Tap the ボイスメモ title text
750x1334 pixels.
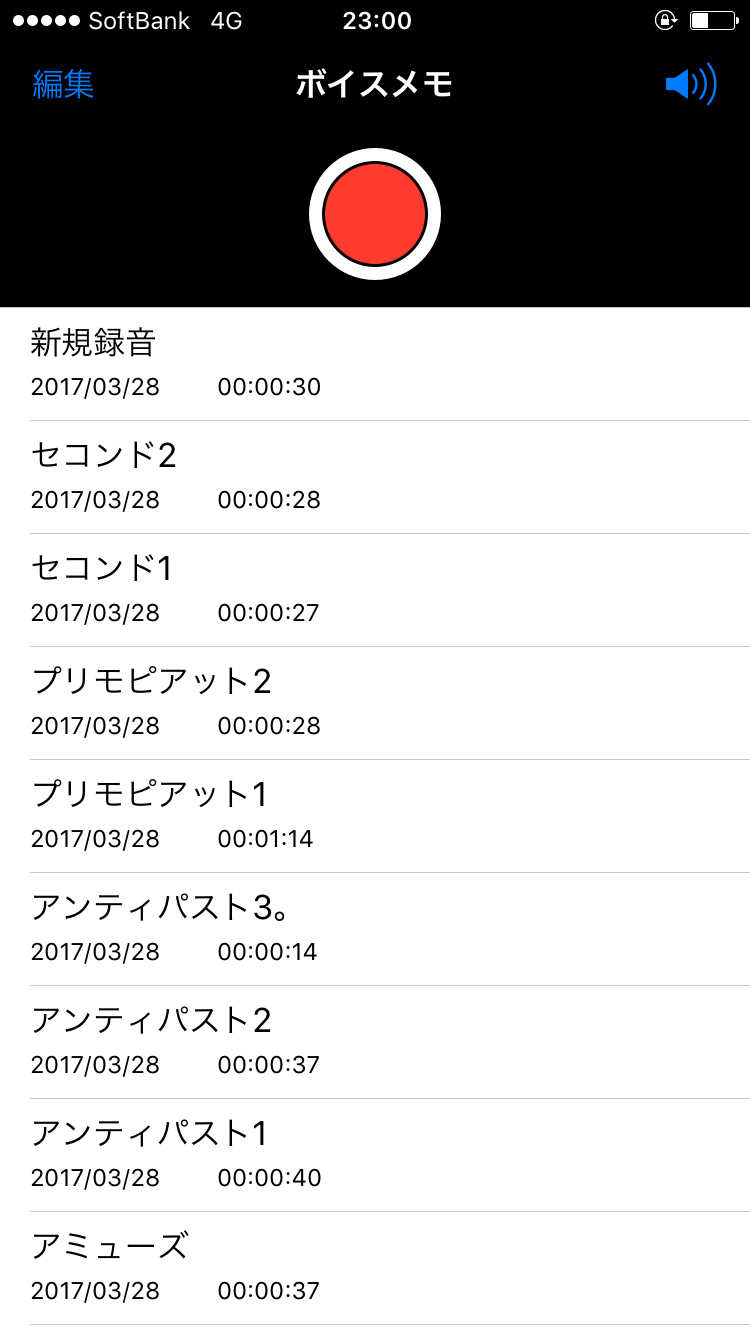(375, 85)
